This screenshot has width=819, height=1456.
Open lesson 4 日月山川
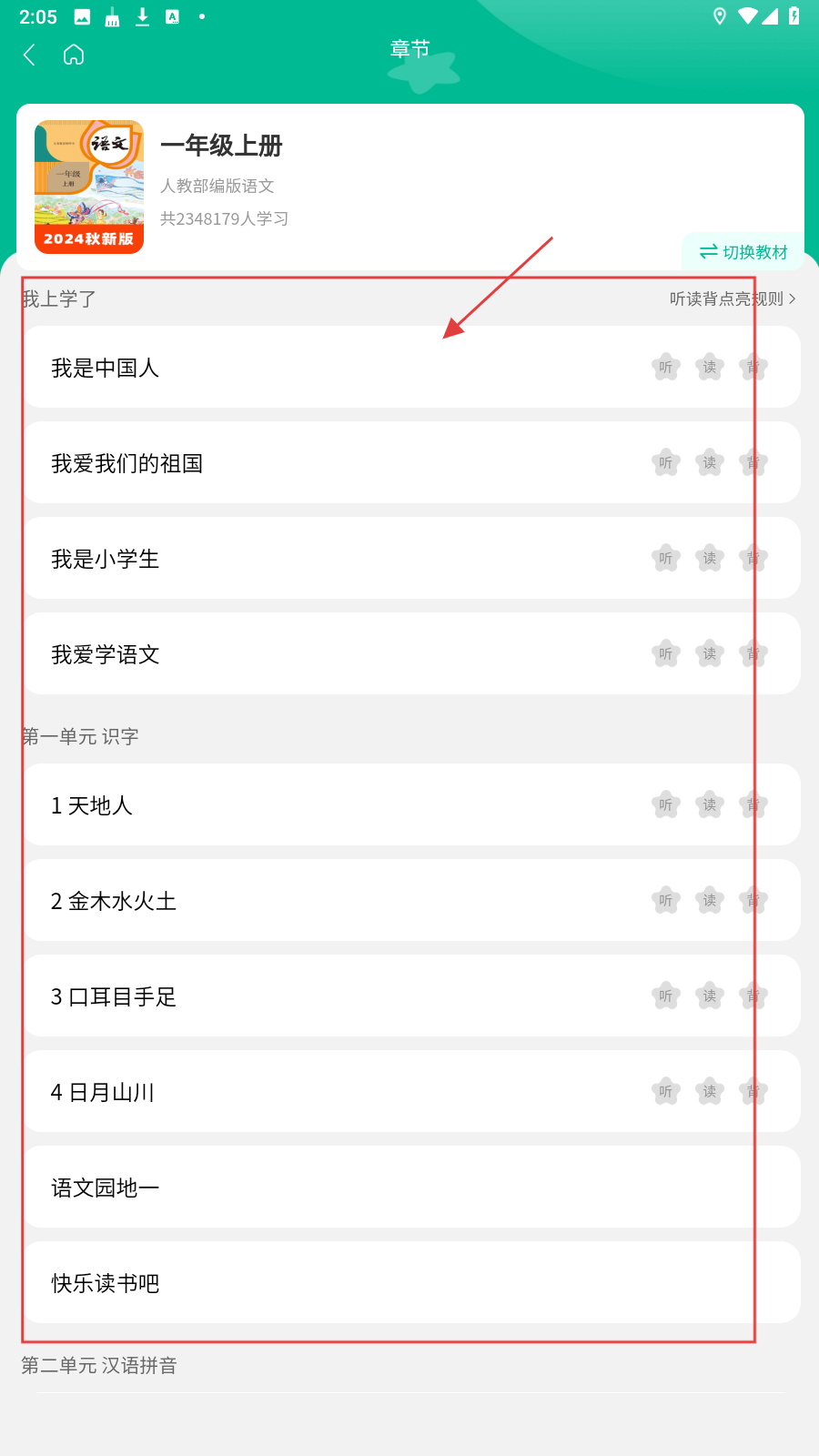(x=103, y=1092)
